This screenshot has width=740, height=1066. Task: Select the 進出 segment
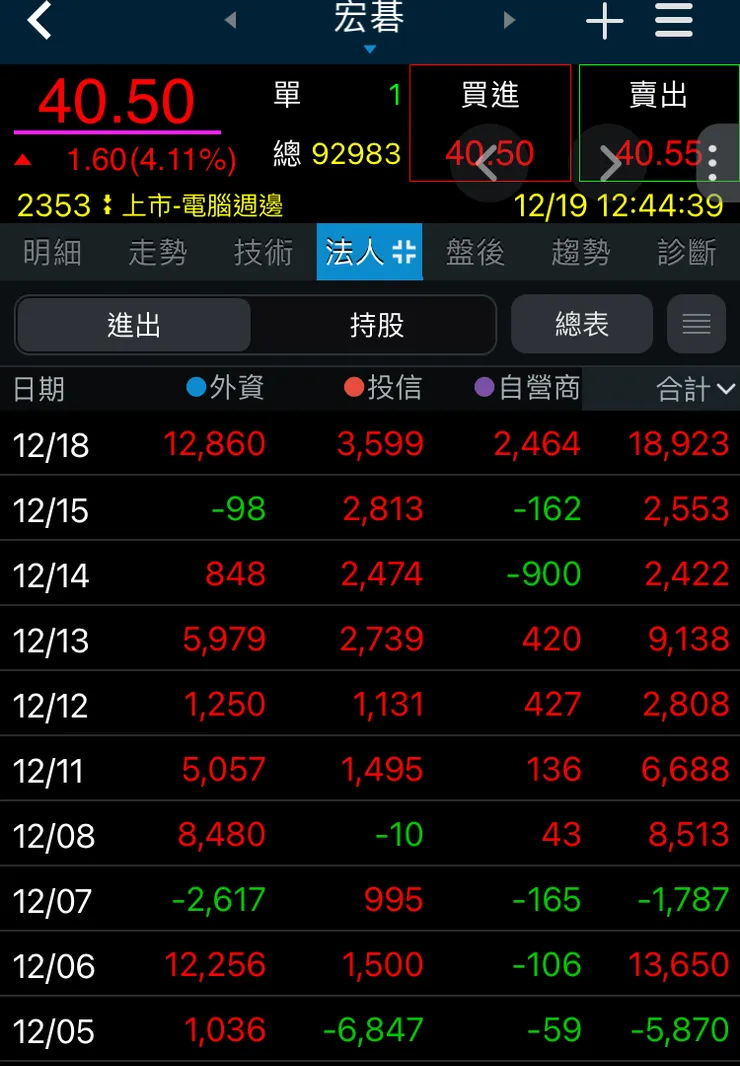134,325
